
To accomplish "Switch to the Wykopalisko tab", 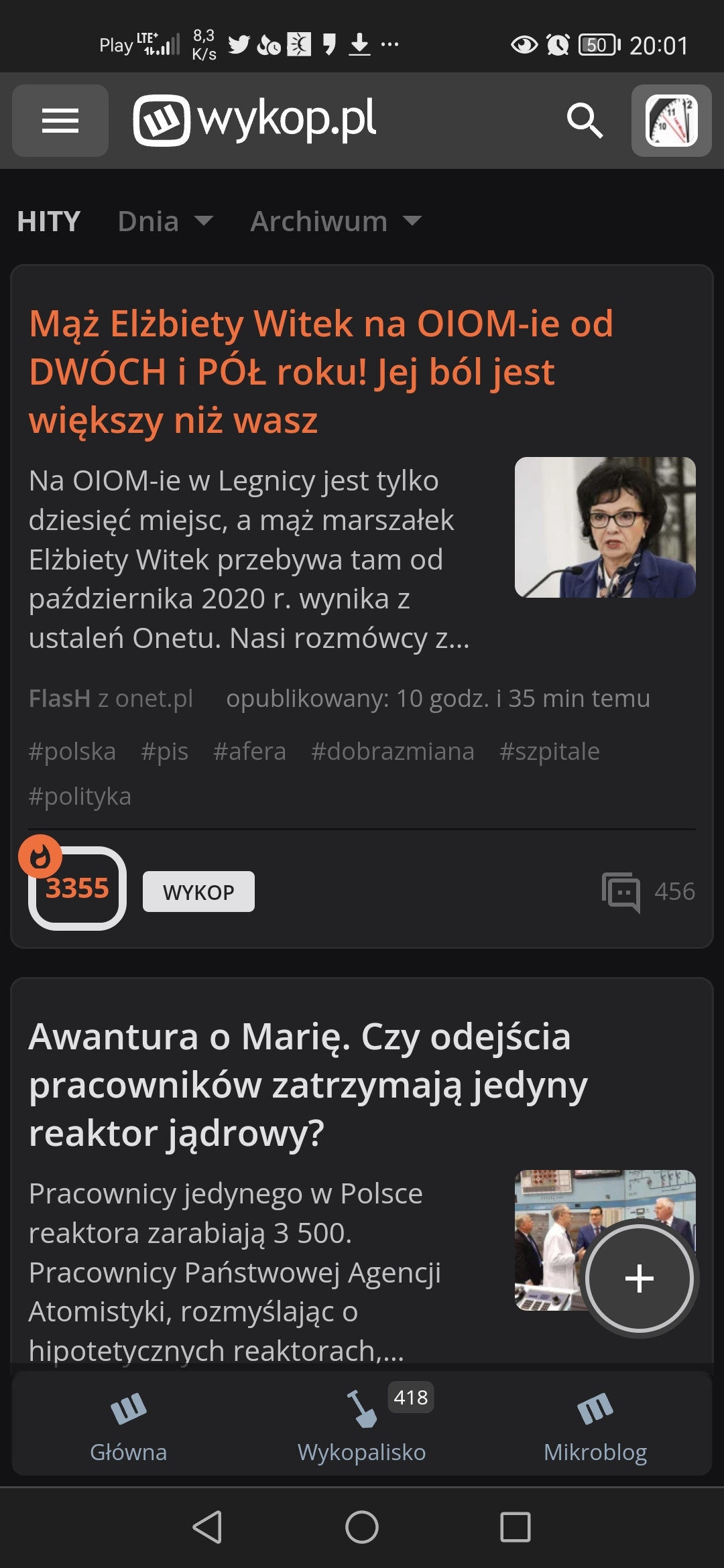I will click(x=362, y=1424).
